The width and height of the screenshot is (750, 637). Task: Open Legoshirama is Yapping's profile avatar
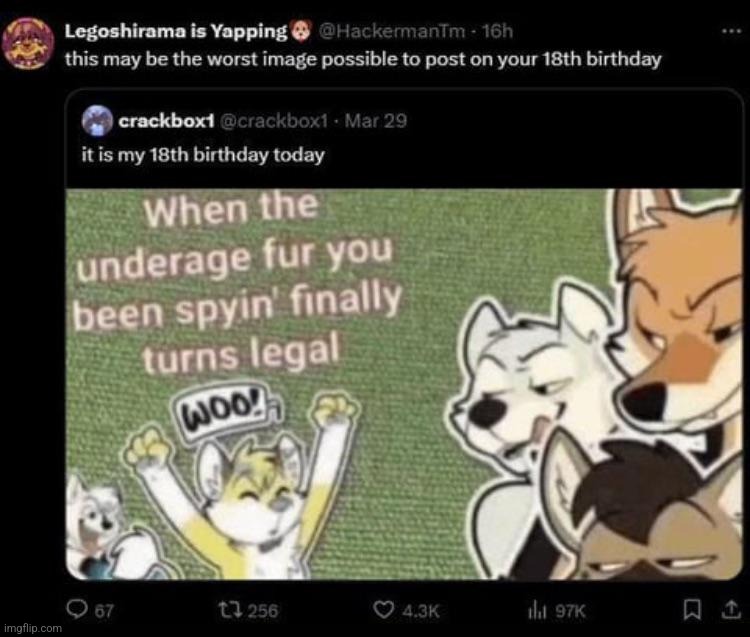(x=31, y=47)
